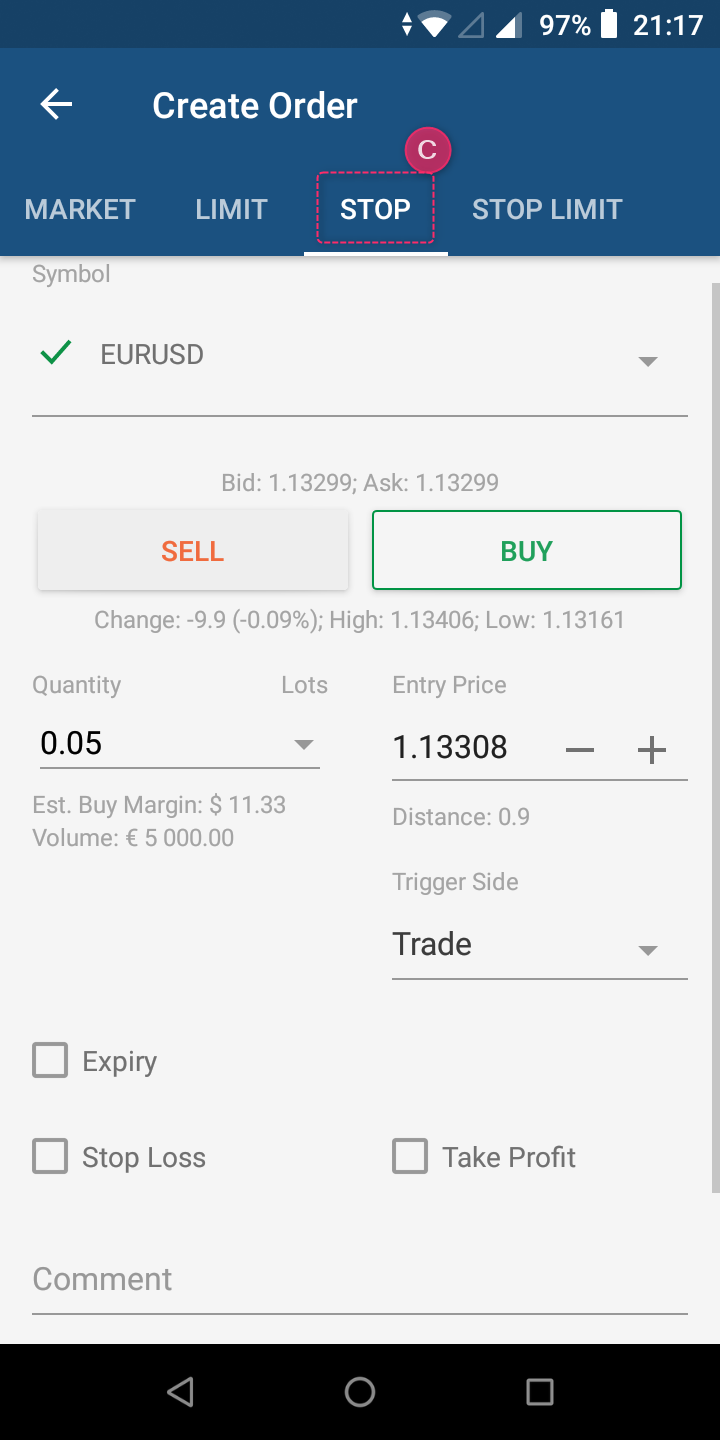Open the Quantity lots dropdown

coord(303,745)
